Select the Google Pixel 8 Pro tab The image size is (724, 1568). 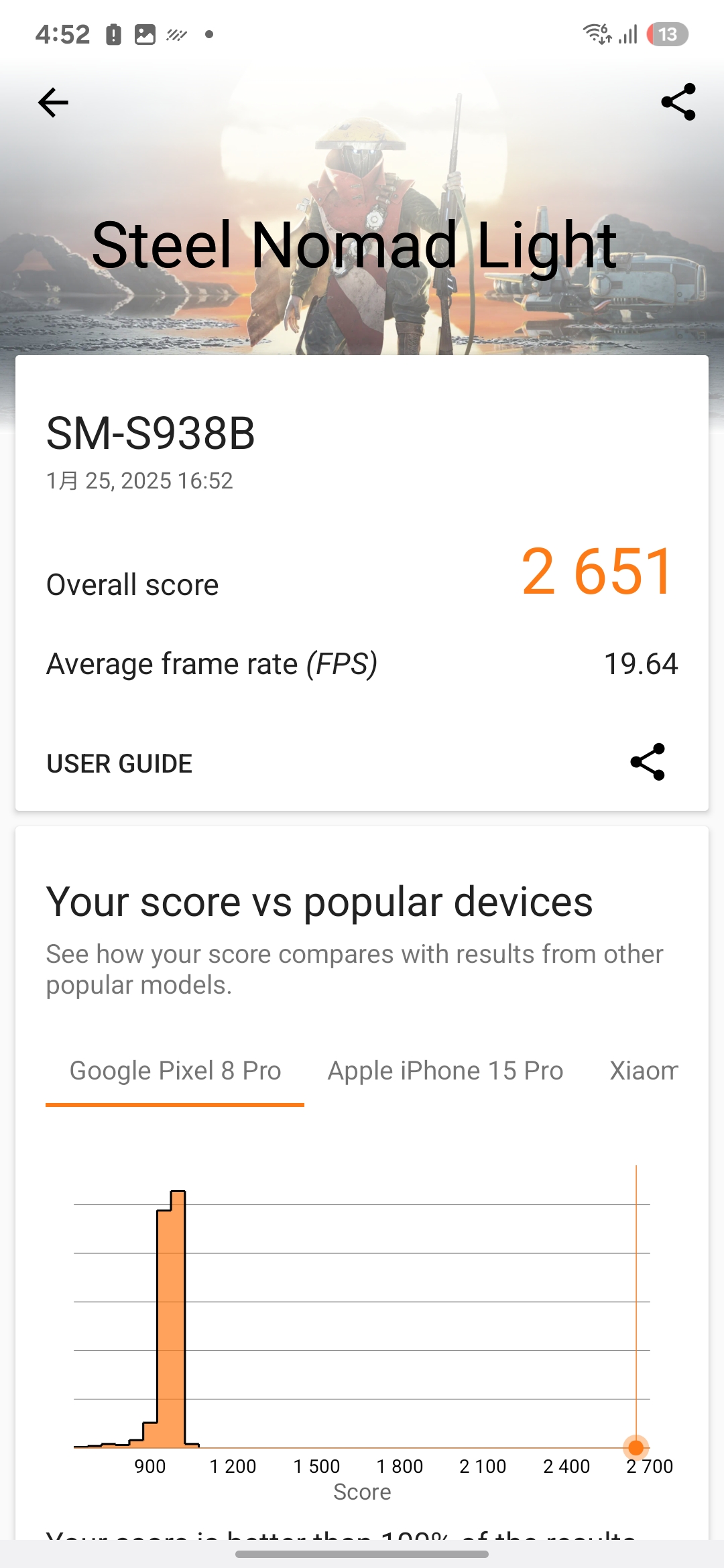pyautogui.click(x=175, y=1071)
